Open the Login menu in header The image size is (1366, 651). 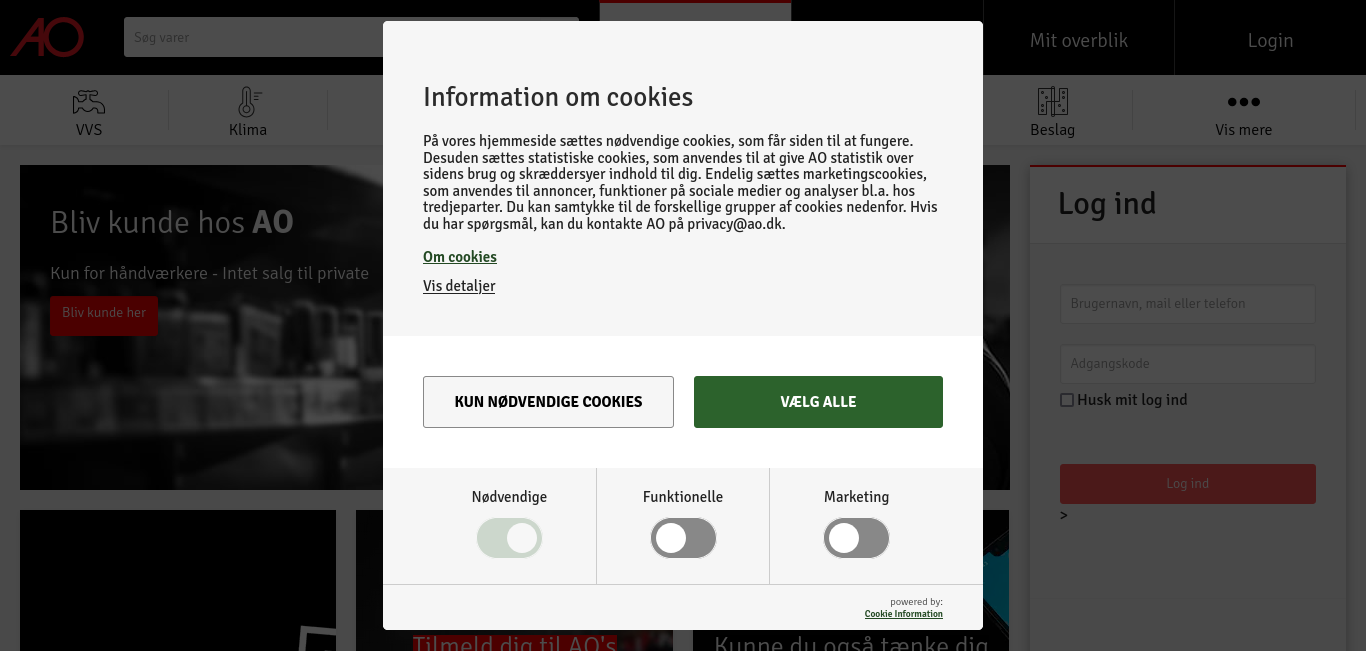point(1270,40)
